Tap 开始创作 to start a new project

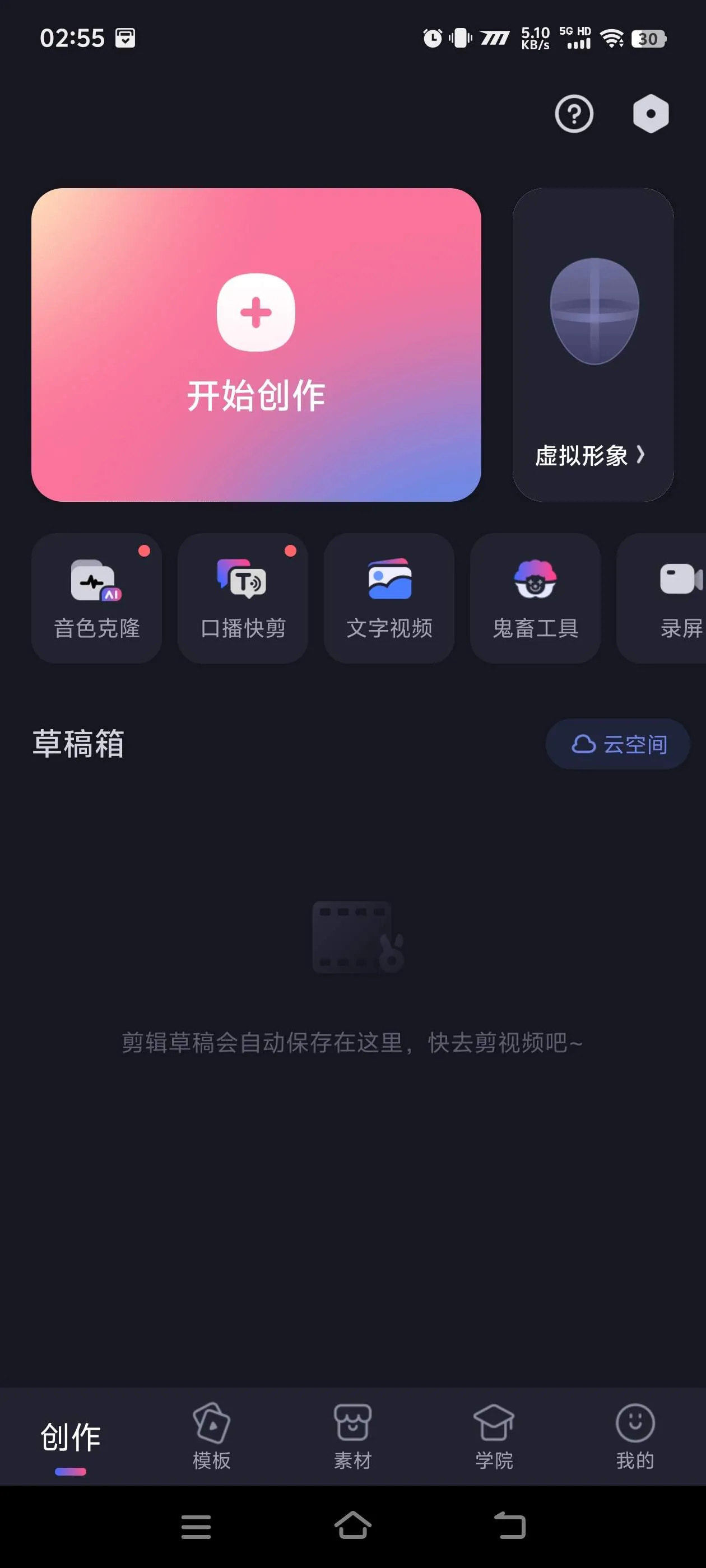point(256,344)
